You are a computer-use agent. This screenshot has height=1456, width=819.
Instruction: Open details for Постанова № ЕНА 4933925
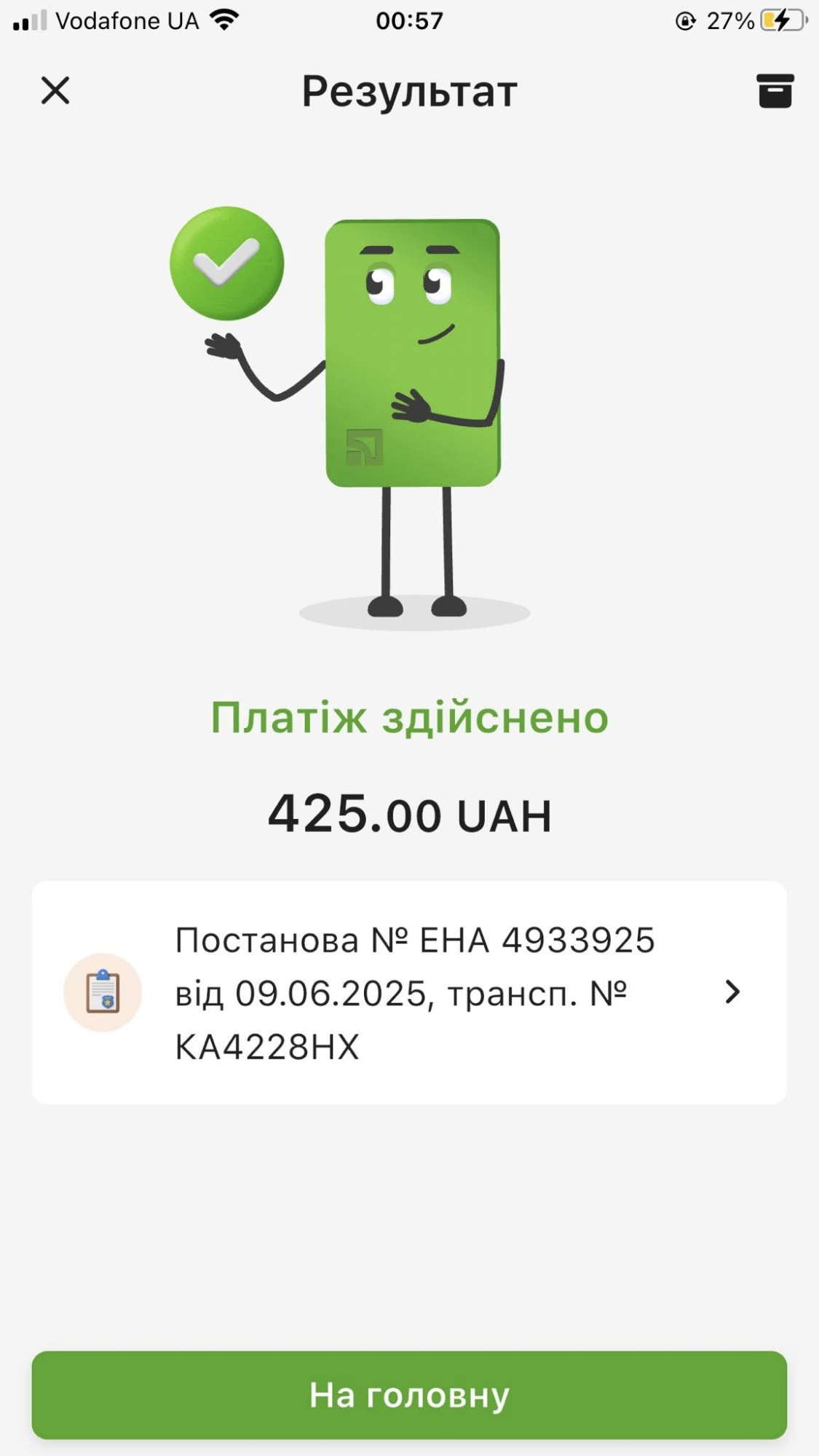click(409, 992)
